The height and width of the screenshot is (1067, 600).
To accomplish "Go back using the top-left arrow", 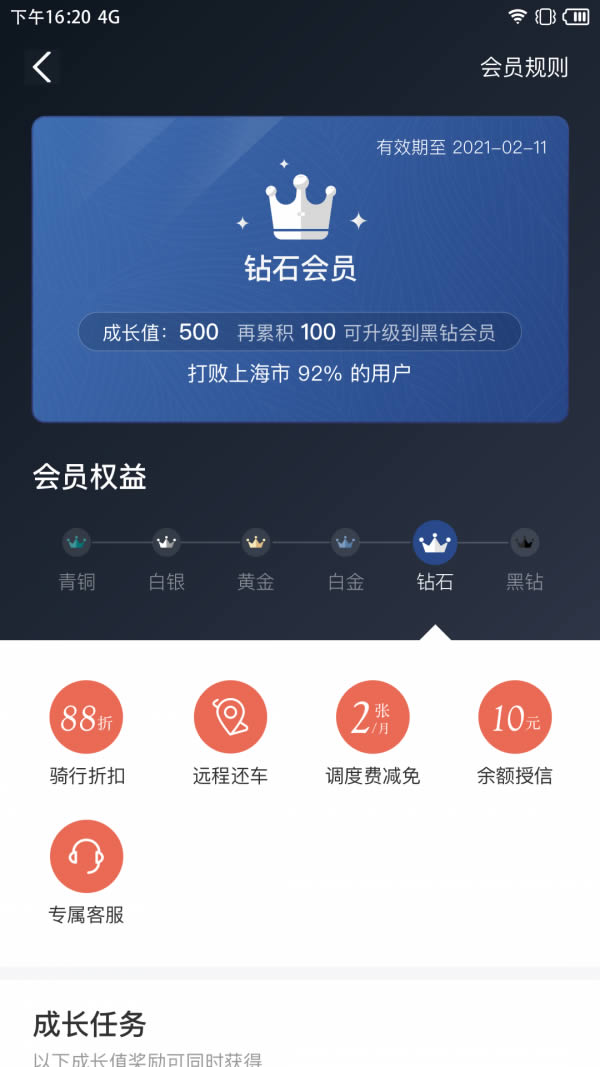I will point(42,67).
